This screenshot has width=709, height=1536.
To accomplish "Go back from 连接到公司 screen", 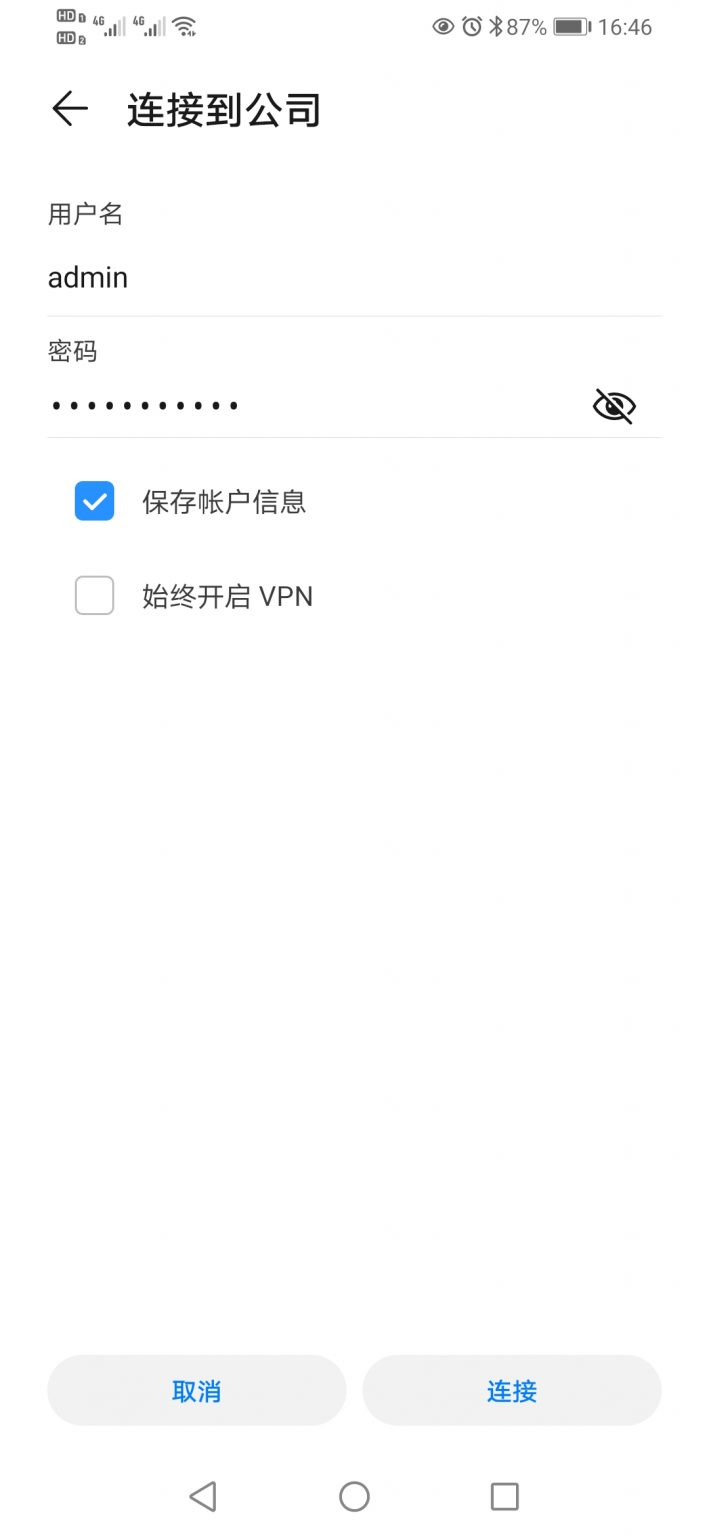I will tap(70, 109).
